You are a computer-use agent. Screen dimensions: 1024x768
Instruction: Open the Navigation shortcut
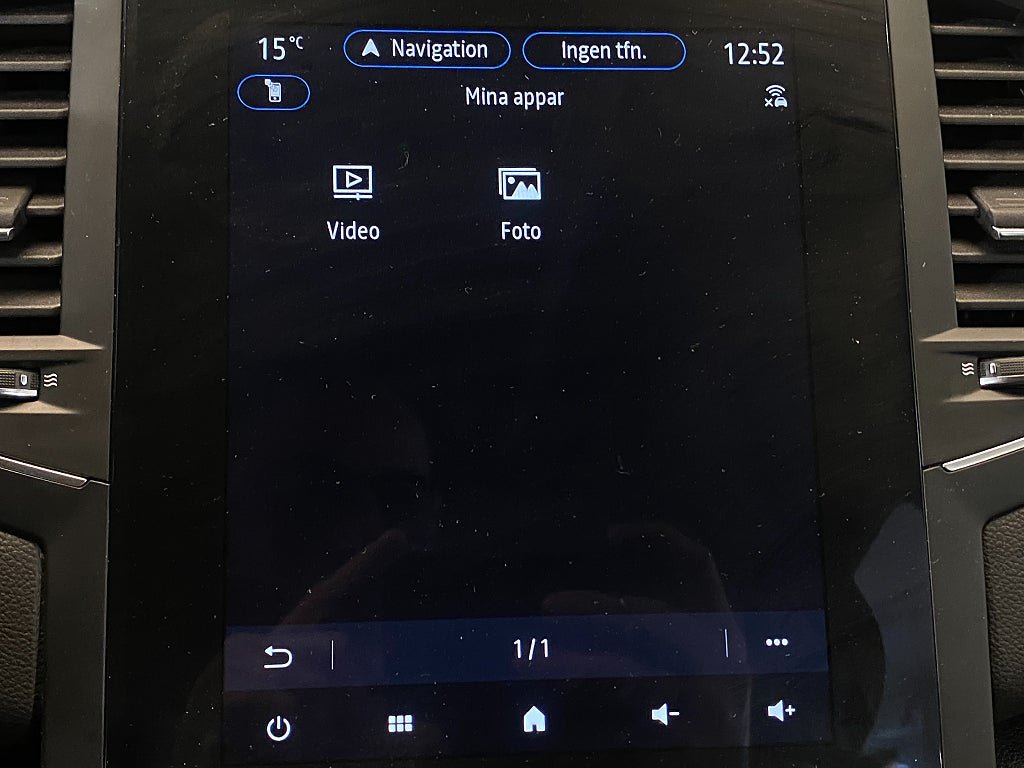tap(427, 50)
